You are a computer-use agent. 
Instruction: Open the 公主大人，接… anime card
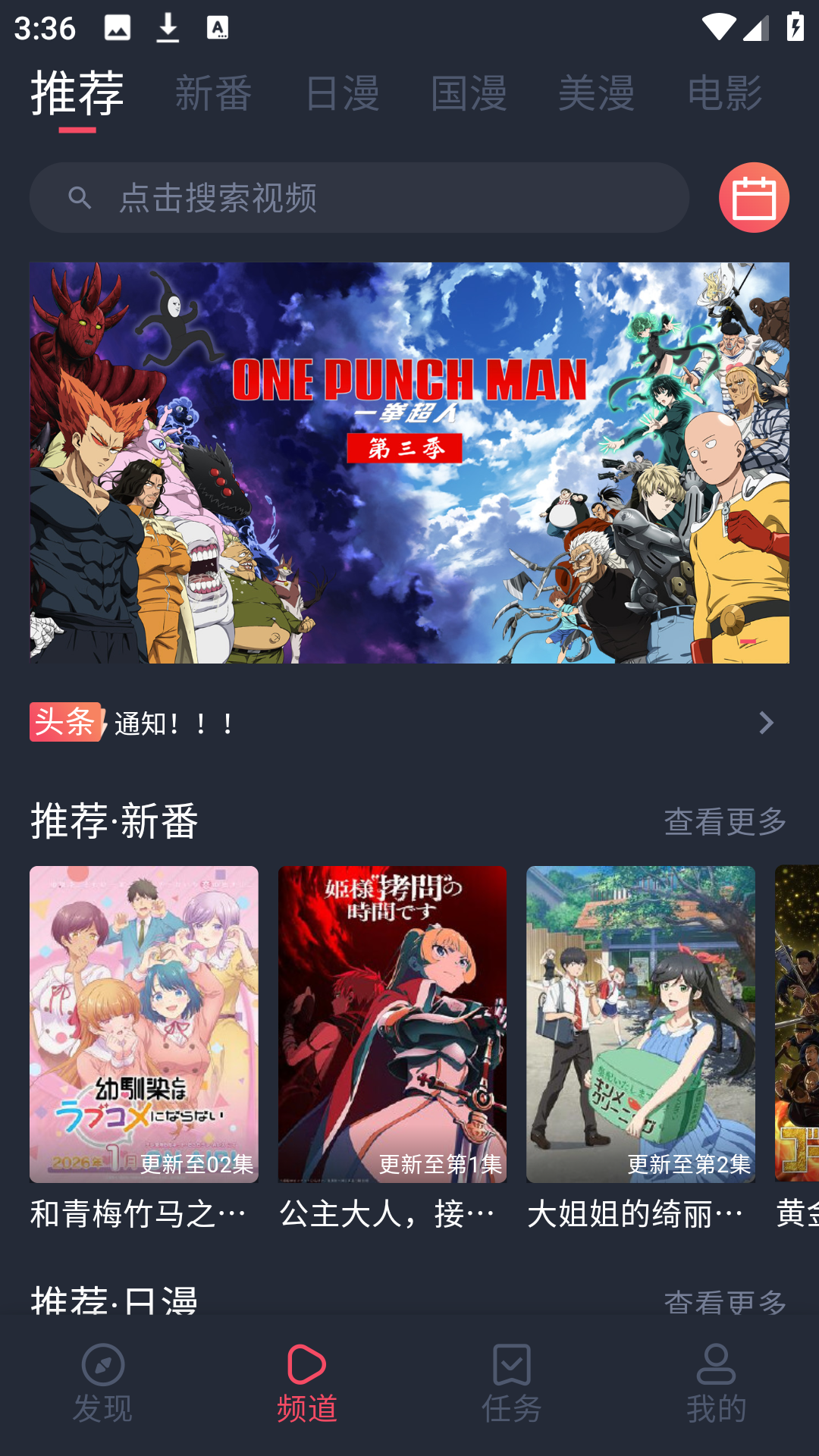click(x=392, y=1046)
